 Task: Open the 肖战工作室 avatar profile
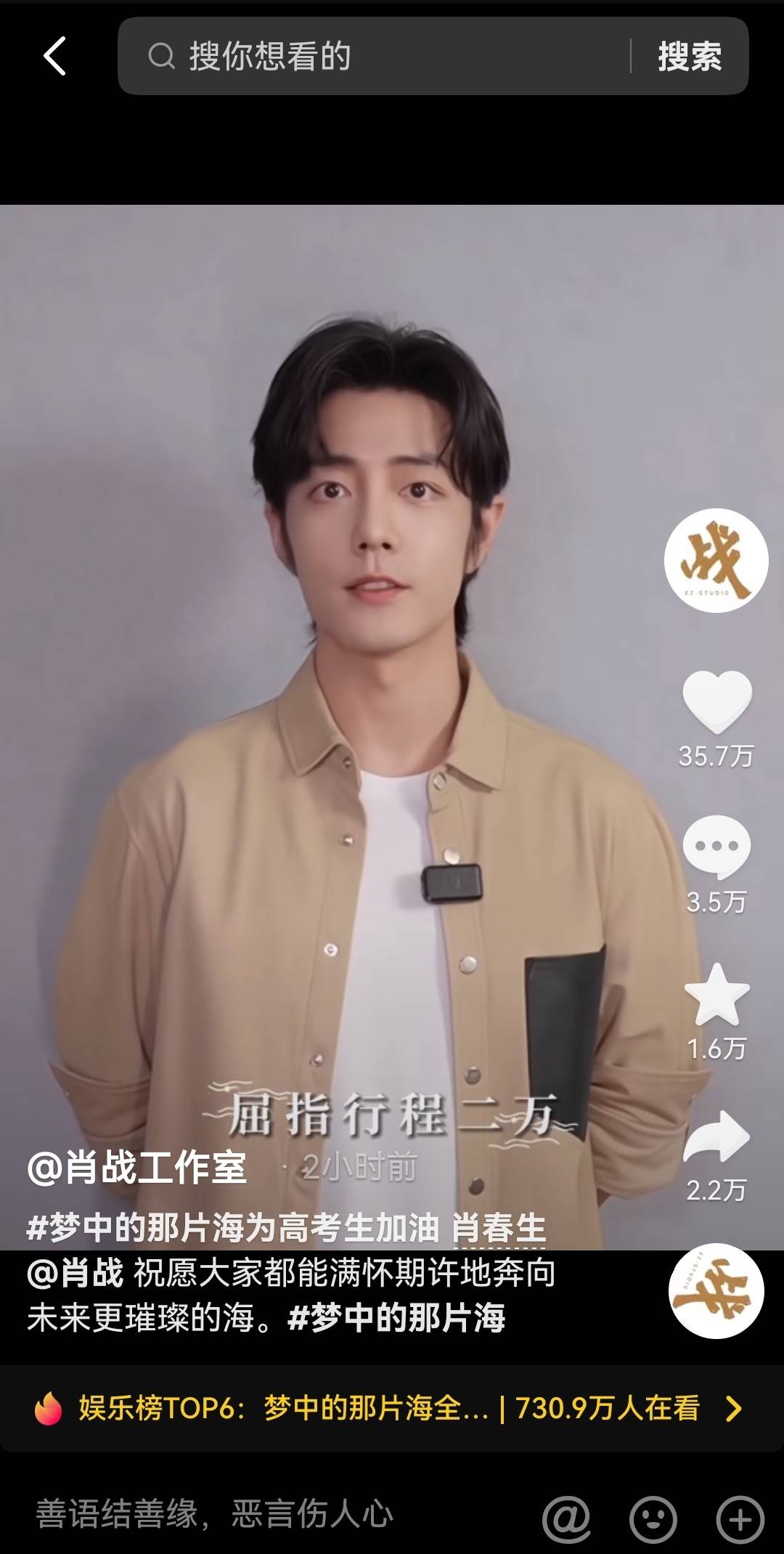click(716, 560)
